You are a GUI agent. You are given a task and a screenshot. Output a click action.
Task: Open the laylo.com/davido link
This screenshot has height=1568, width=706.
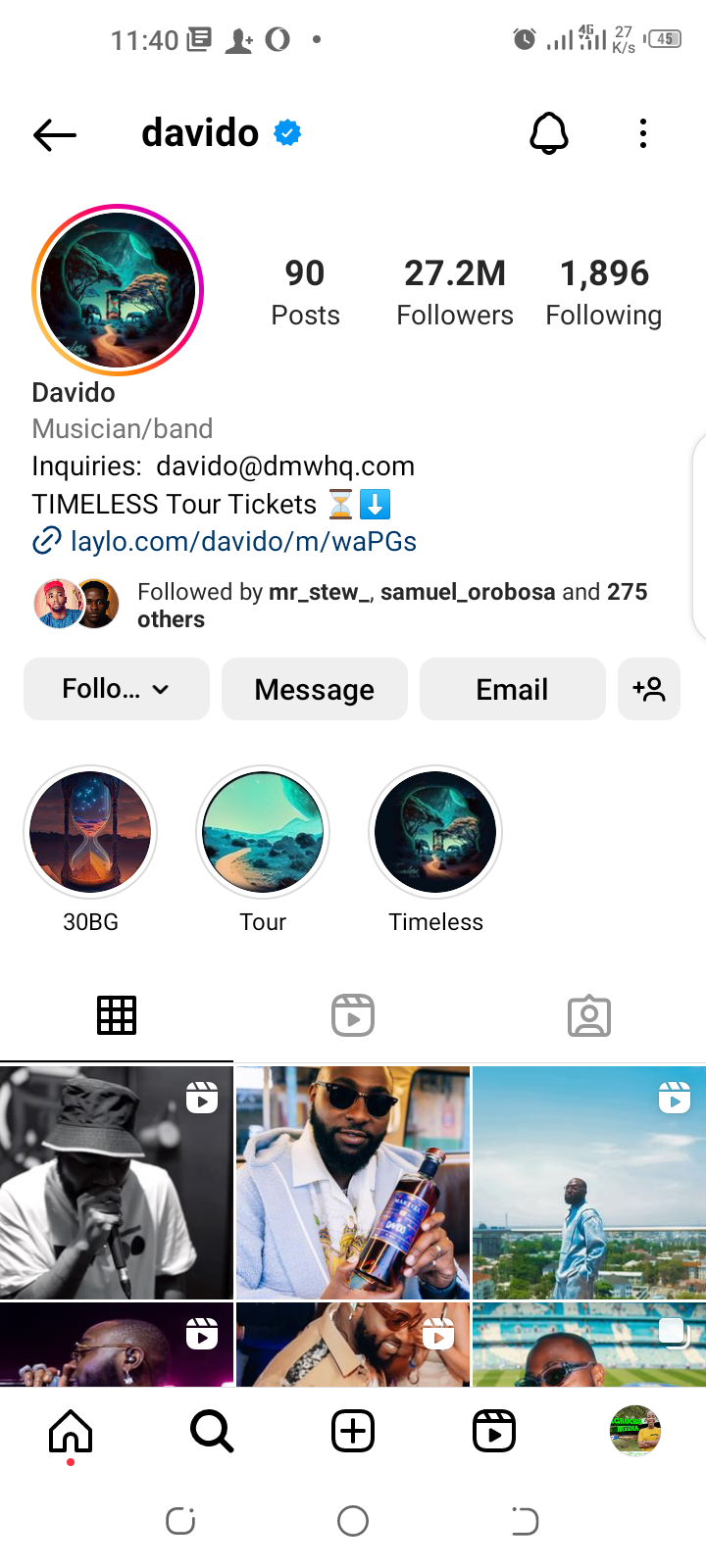(243, 541)
